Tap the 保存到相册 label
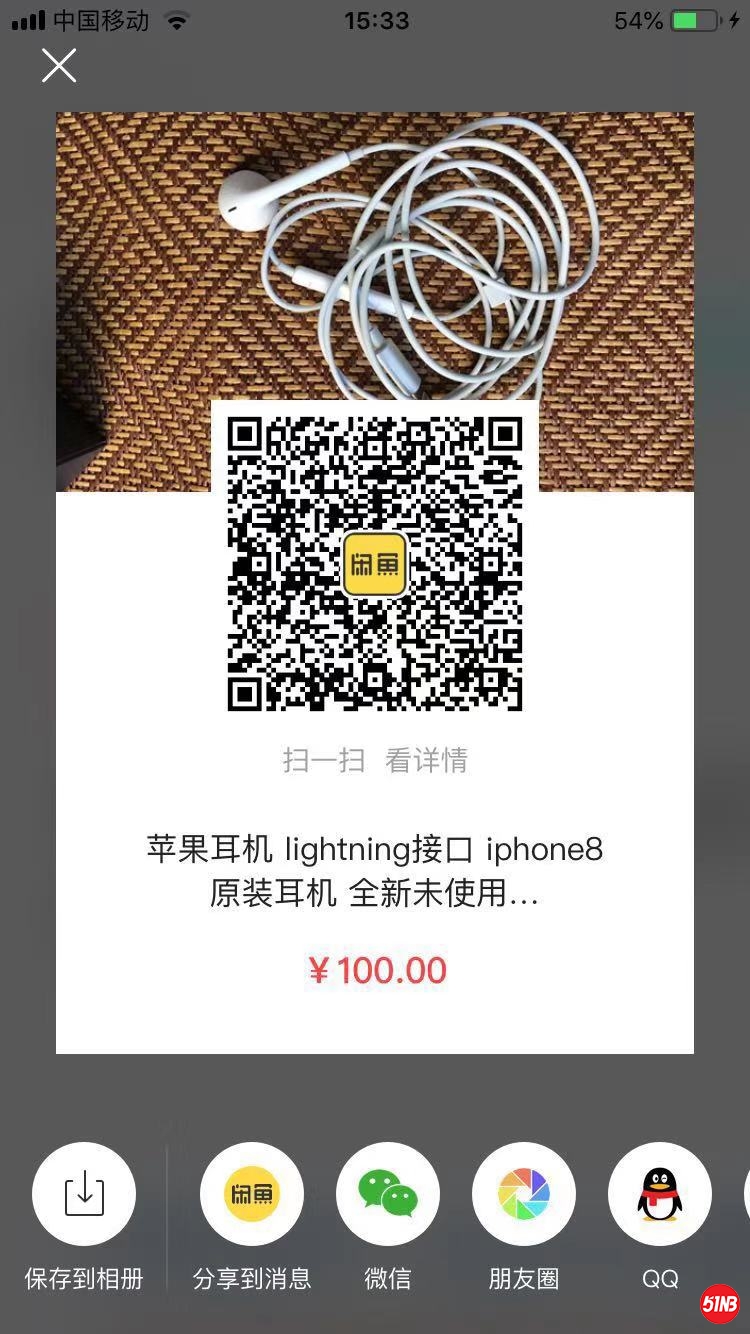Image resolution: width=750 pixels, height=1334 pixels. click(84, 1278)
